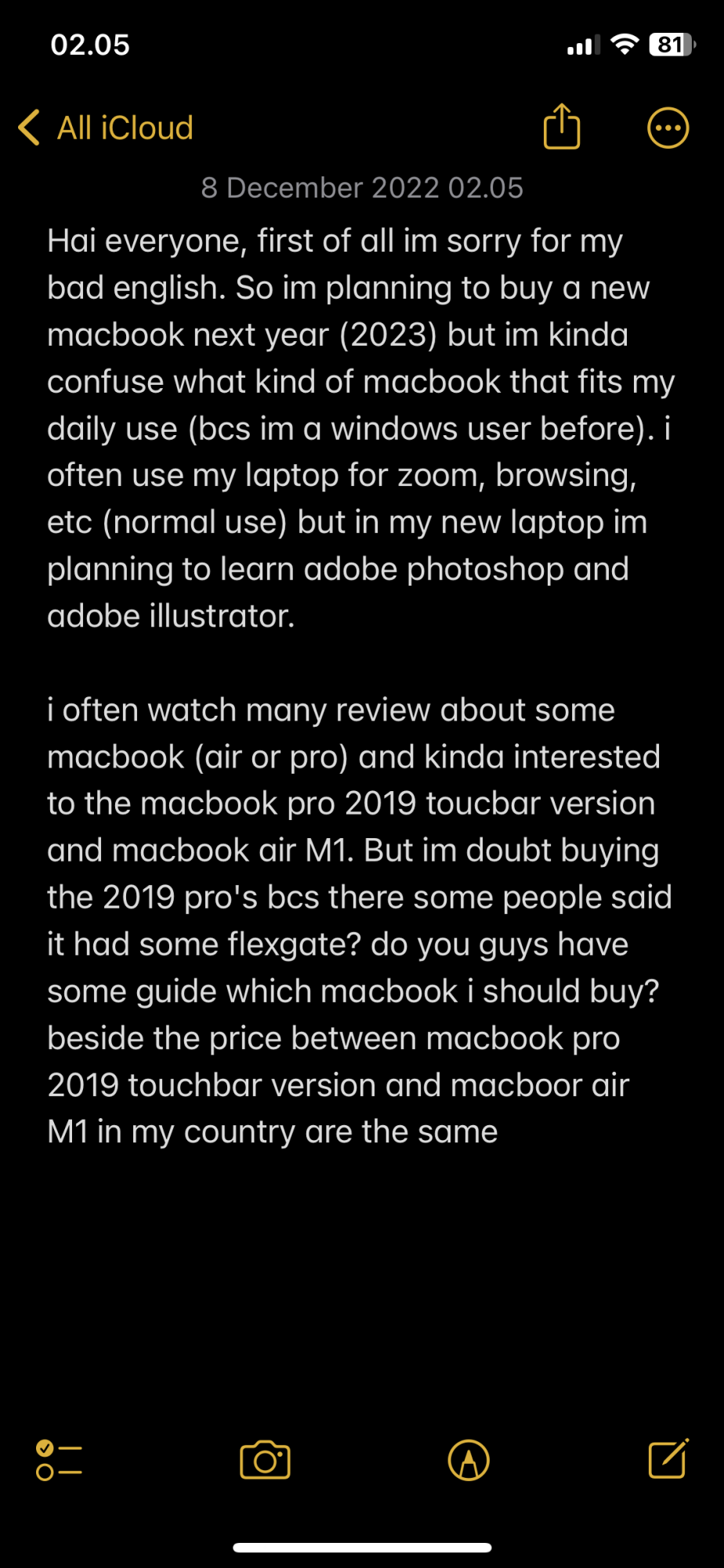Go back to All iCloud folder
724x1568 pixels.
pos(106,128)
